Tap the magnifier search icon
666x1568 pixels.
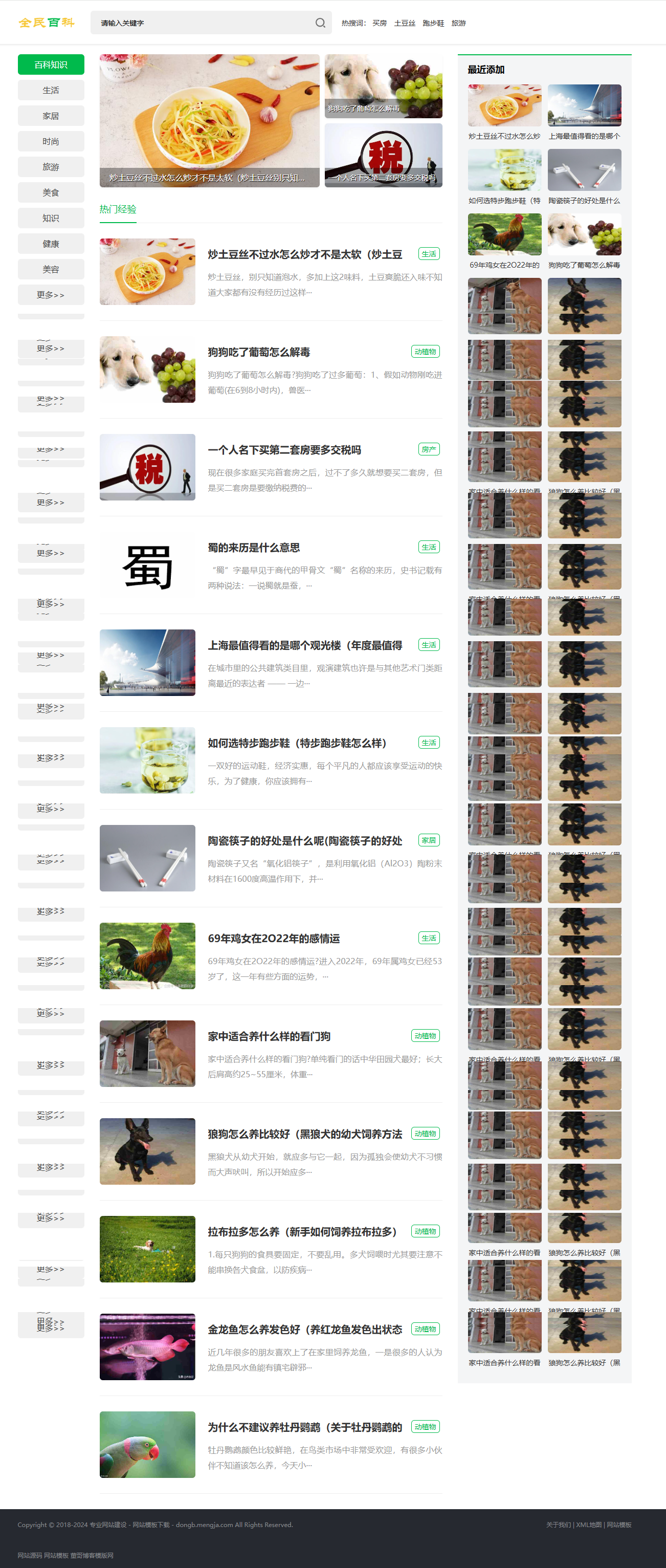tap(320, 23)
